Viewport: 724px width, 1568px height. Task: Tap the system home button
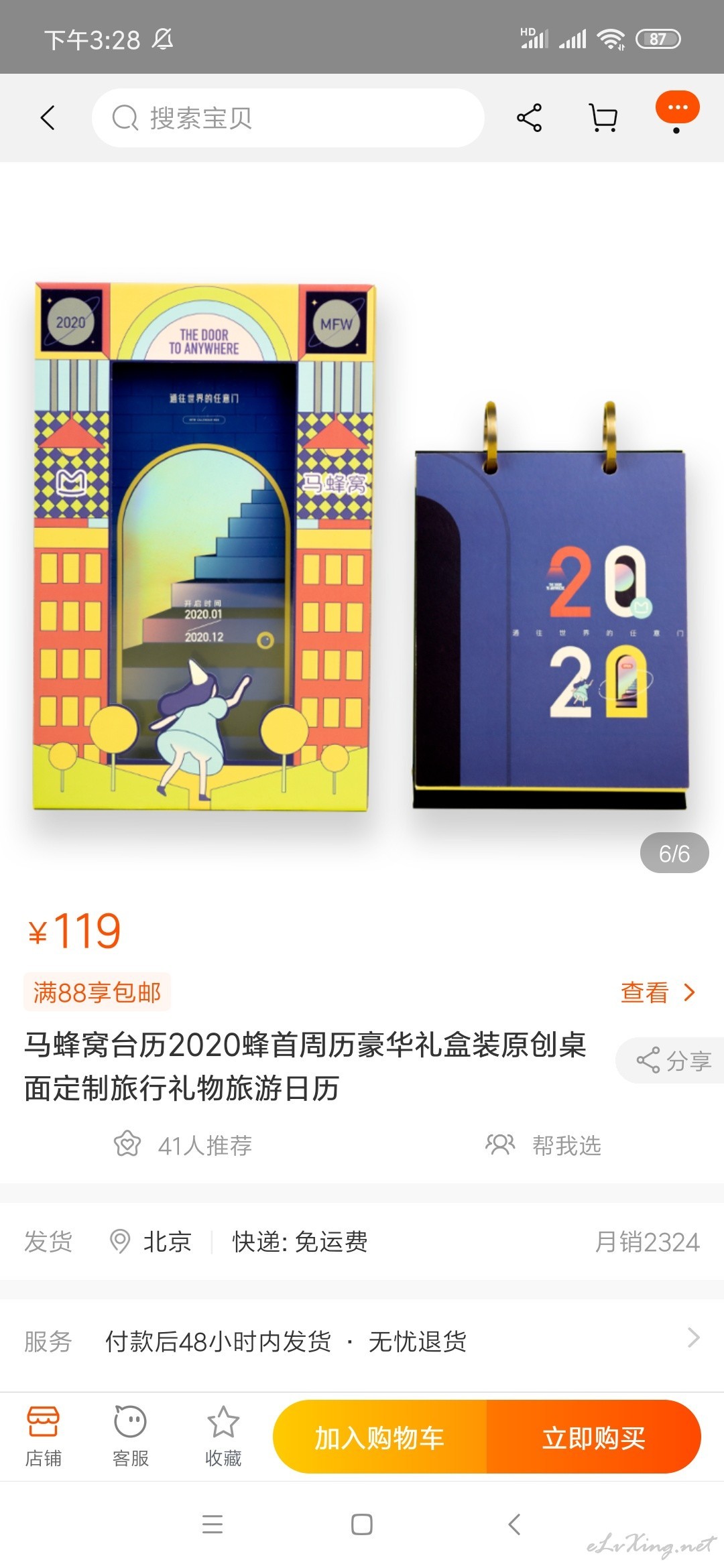pyautogui.click(x=362, y=1524)
